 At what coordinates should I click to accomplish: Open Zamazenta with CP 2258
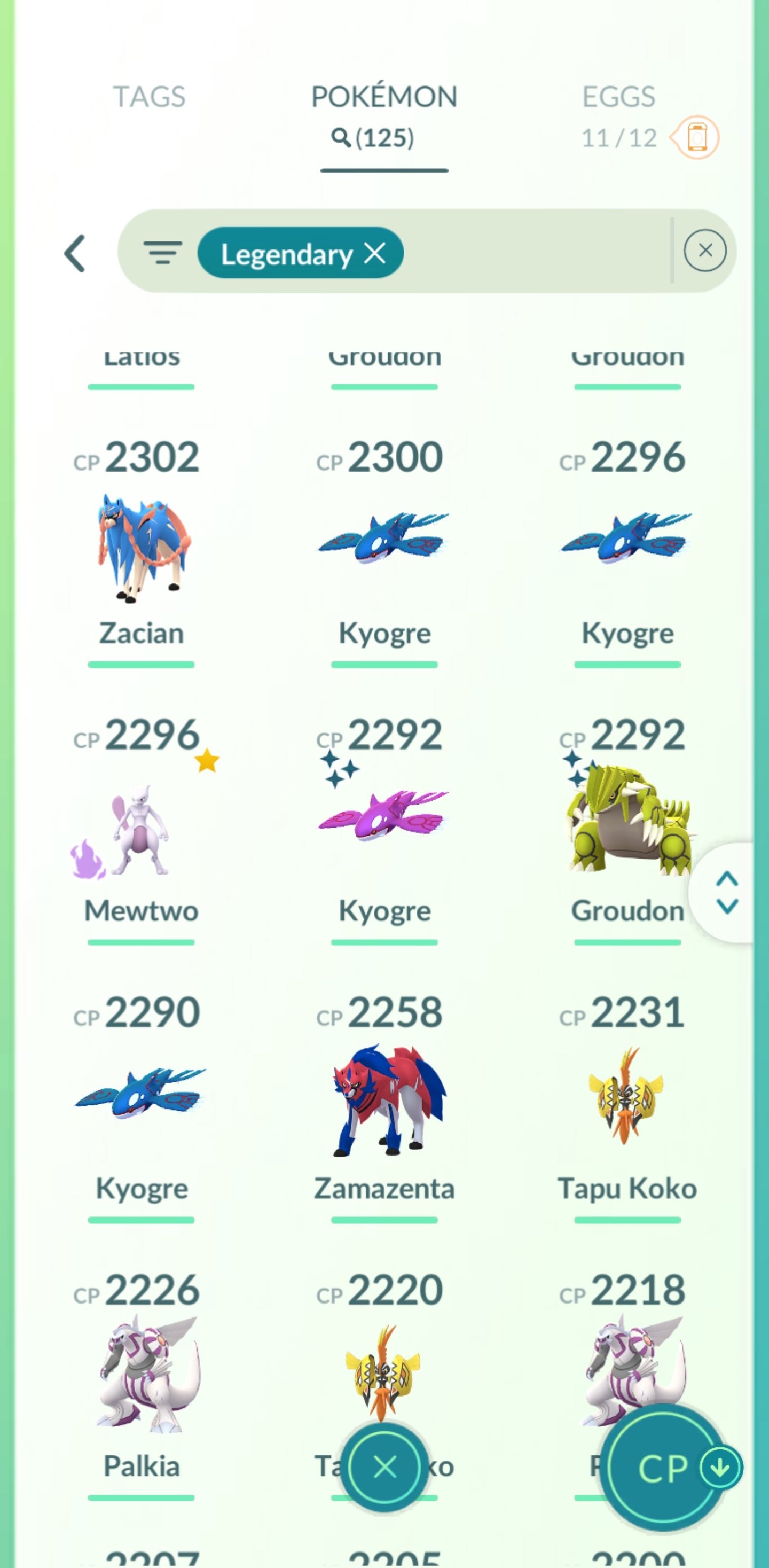384,1102
